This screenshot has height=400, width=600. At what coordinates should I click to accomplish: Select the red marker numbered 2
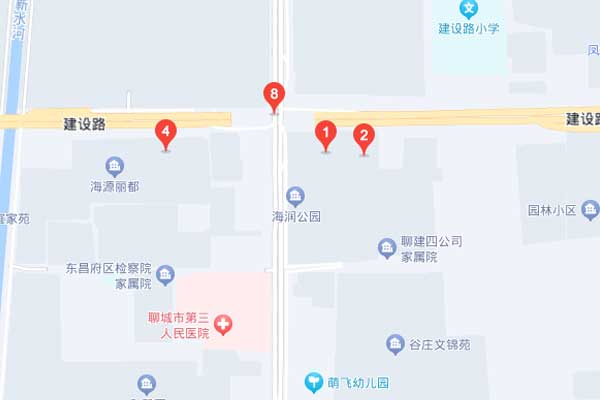pyautogui.click(x=365, y=136)
